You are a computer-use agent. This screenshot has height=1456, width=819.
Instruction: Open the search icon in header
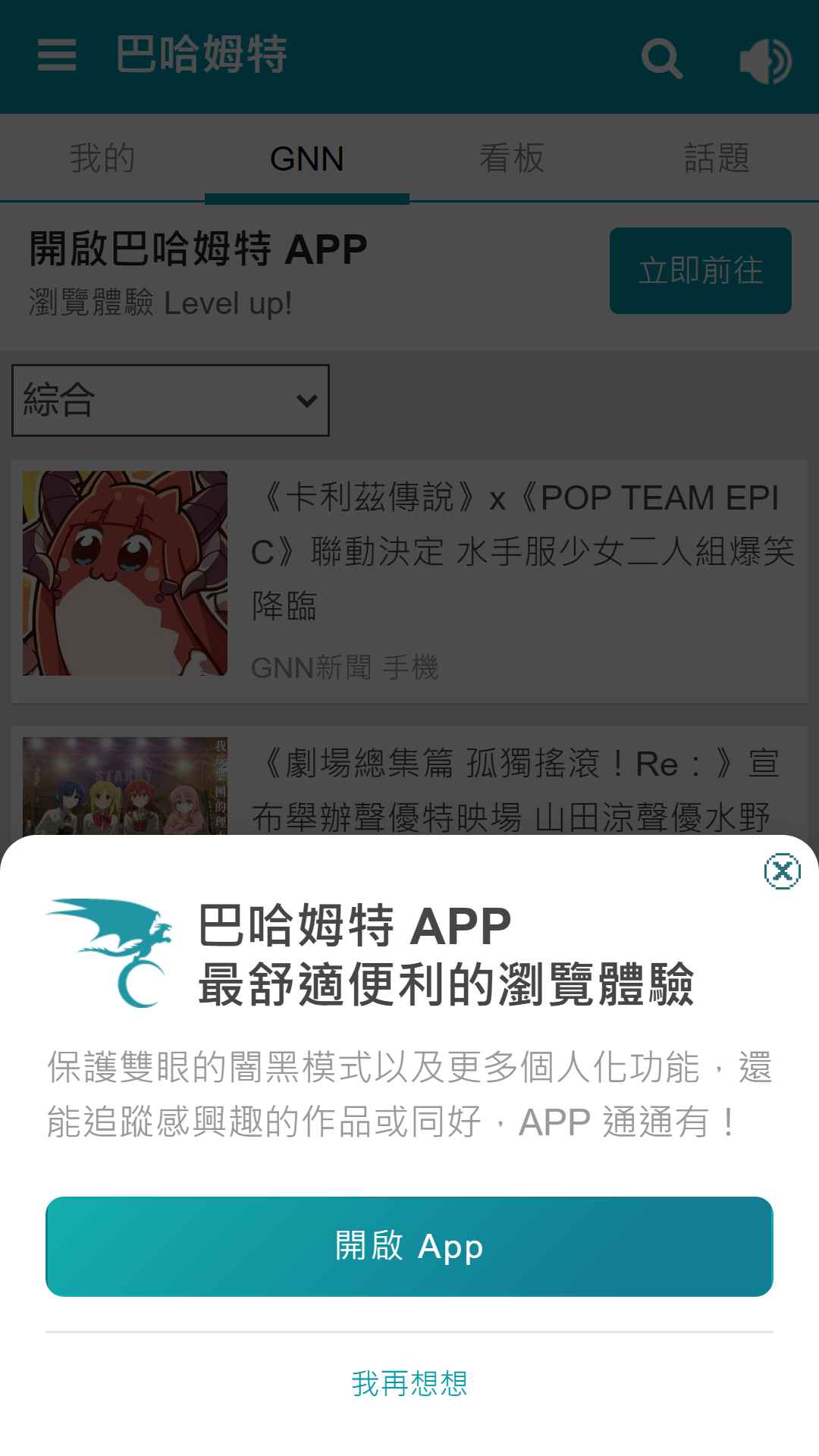(662, 58)
